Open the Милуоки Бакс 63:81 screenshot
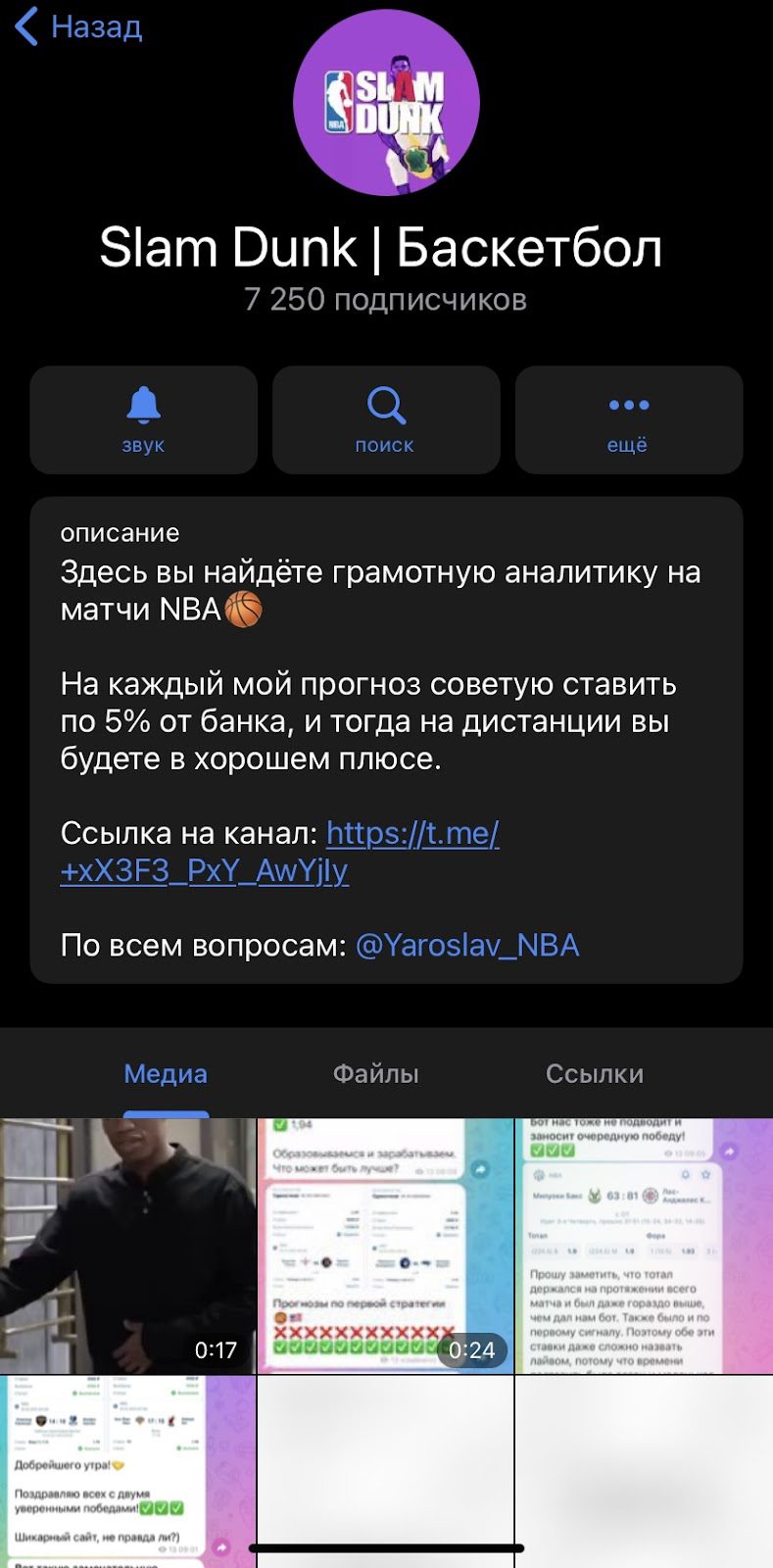The width and height of the screenshot is (773, 1568). (645, 1246)
